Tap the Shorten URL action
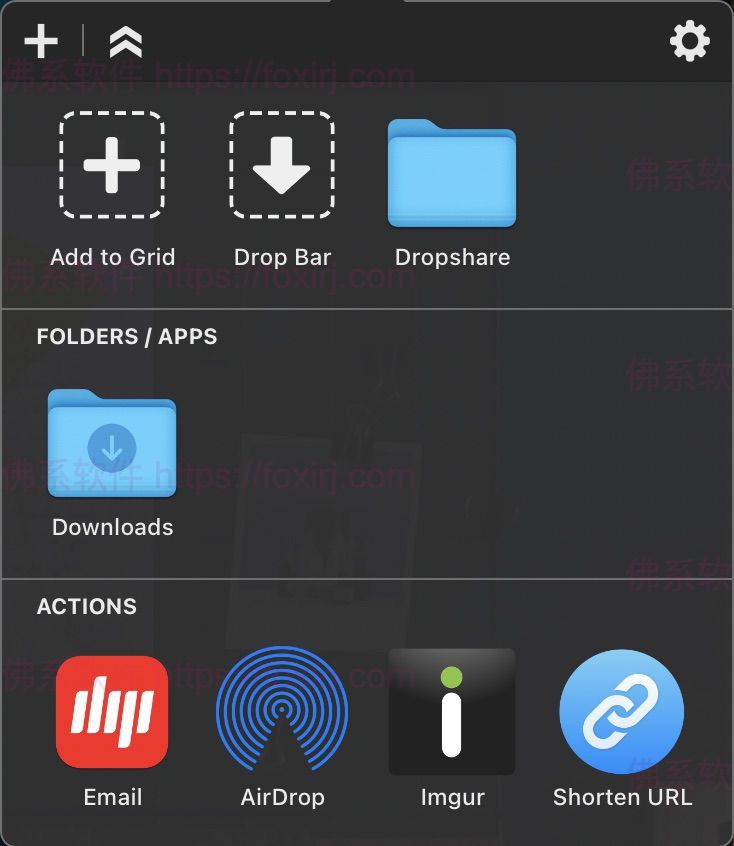The image size is (734, 846). pyautogui.click(x=622, y=712)
